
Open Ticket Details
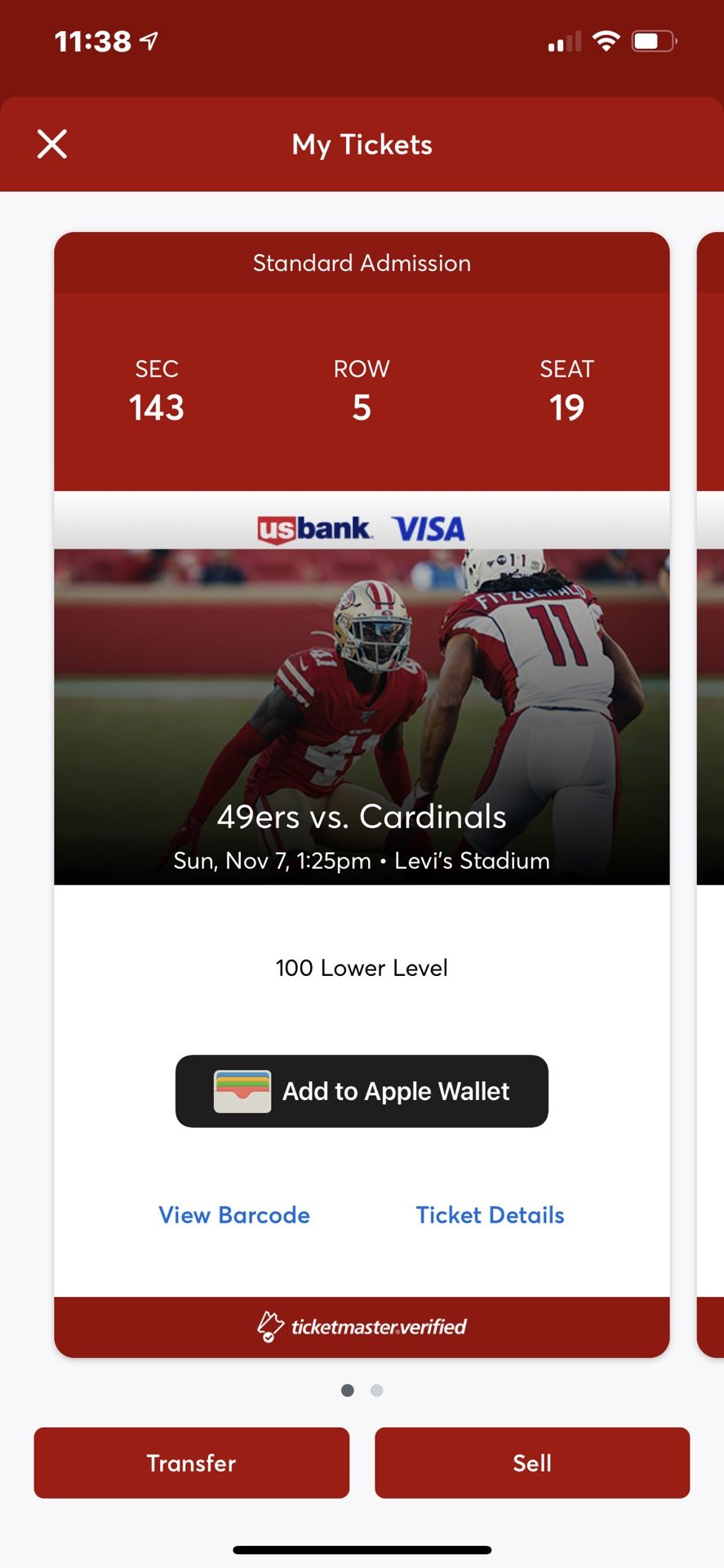pos(490,1215)
